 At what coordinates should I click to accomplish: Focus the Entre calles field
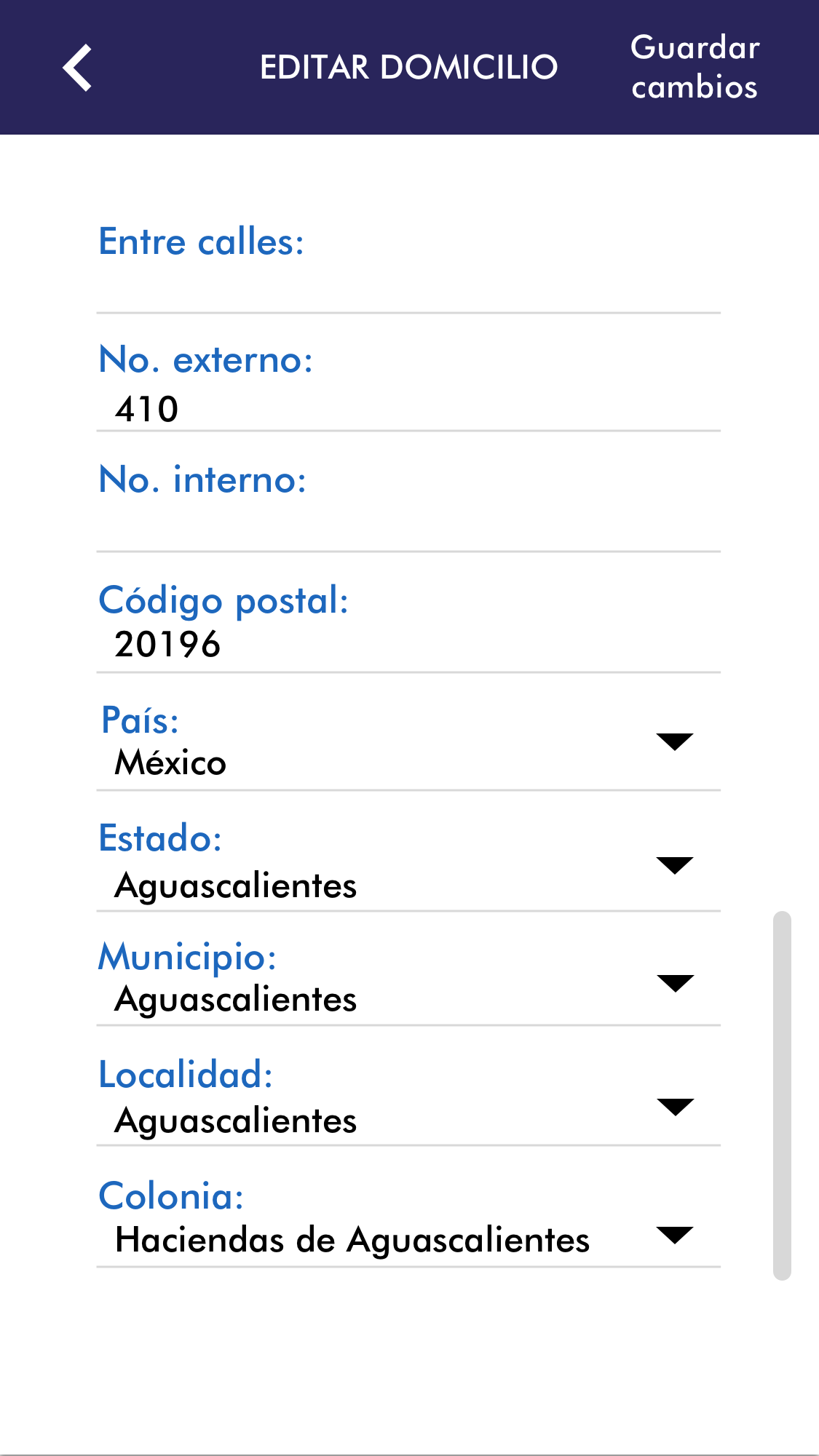pyautogui.click(x=408, y=287)
